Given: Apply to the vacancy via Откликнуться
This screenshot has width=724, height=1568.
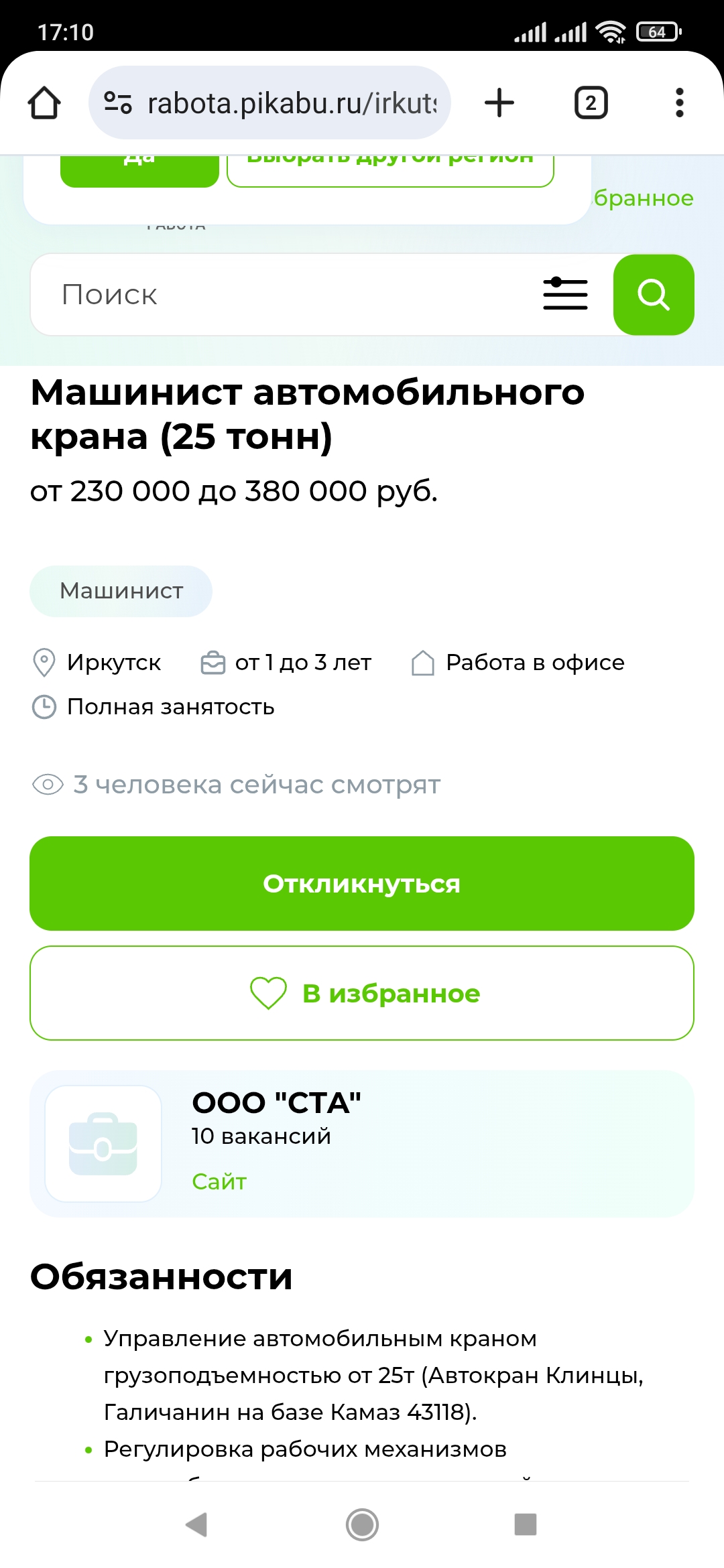Looking at the screenshot, I should tap(362, 883).
